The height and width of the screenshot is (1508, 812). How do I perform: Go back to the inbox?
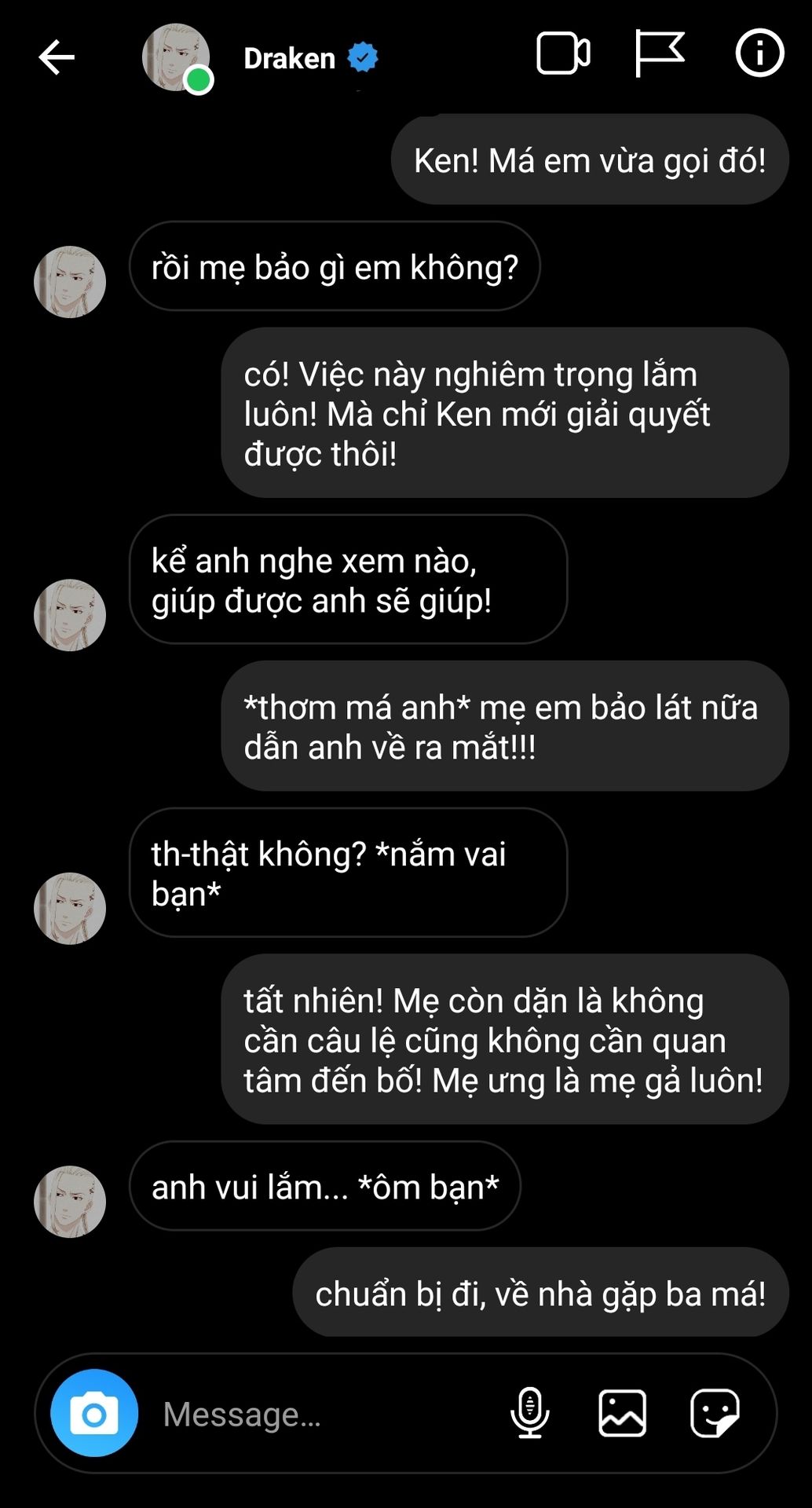click(x=57, y=57)
